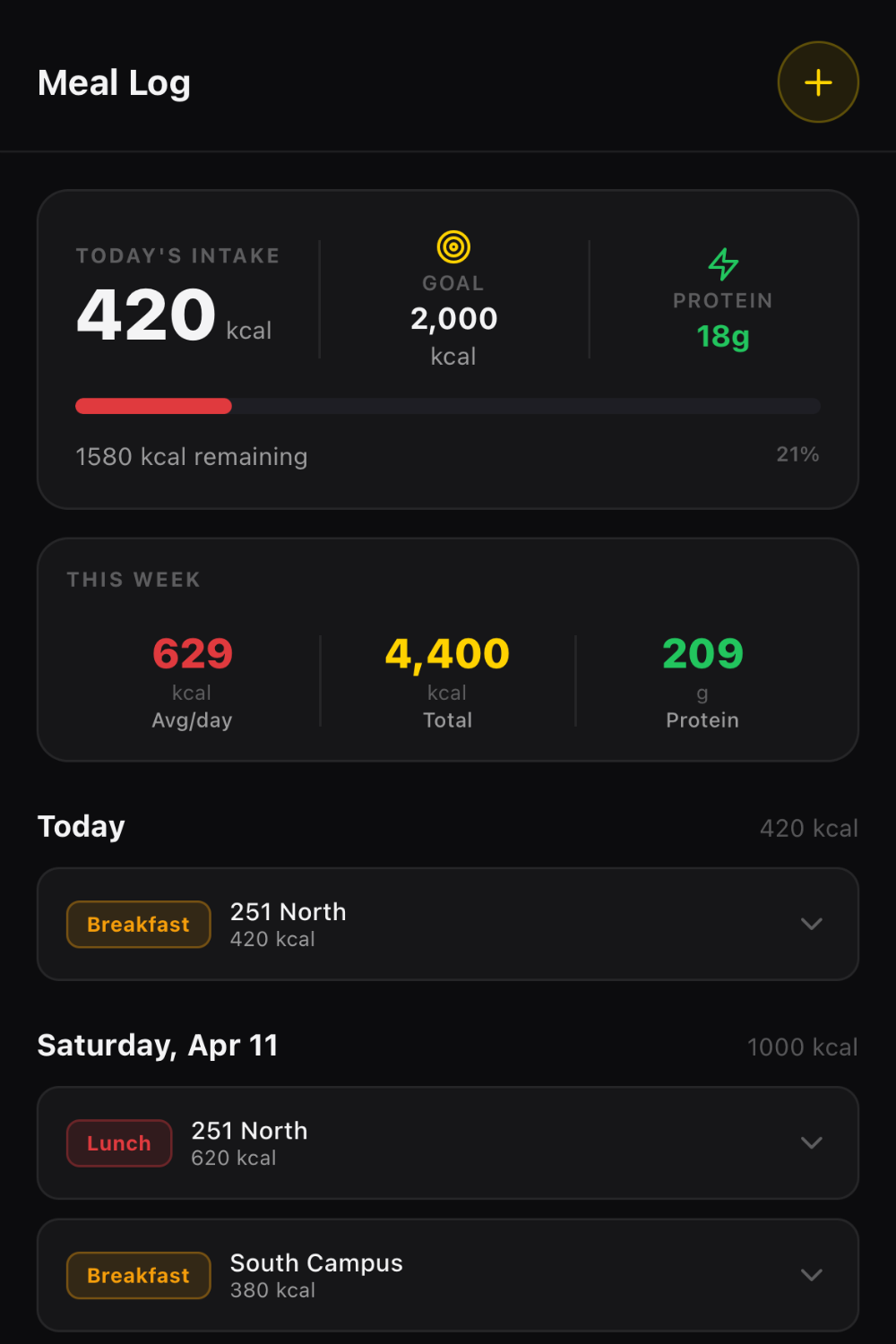
Task: Expand the South Campus breakfast entry
Action: (x=448, y=1274)
